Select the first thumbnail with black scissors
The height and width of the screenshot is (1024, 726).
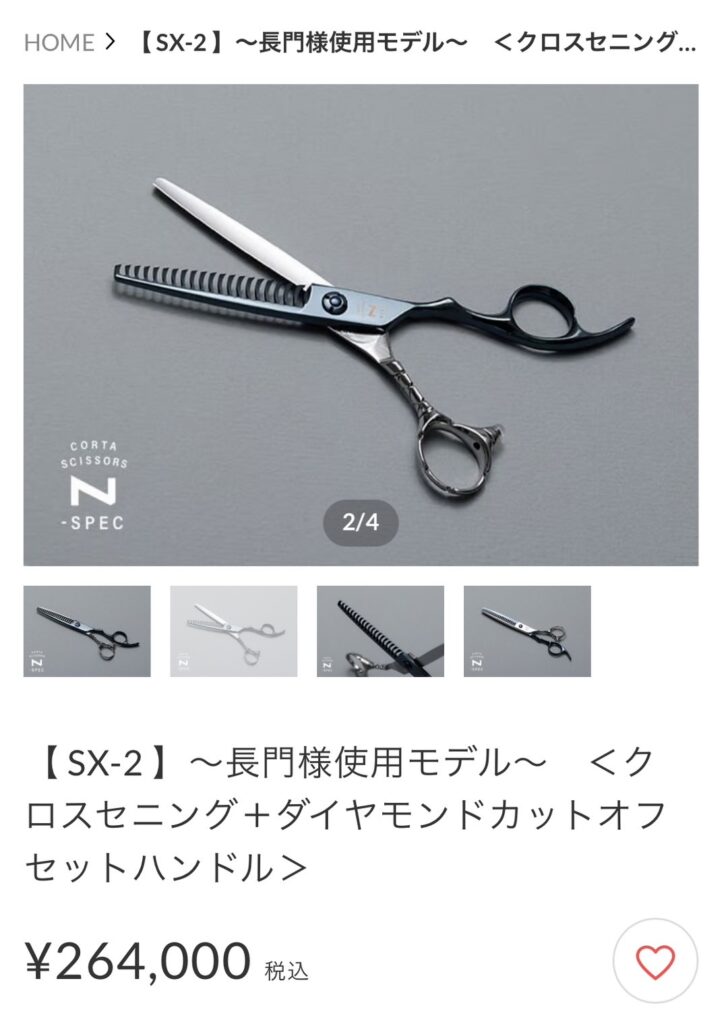[87, 631]
